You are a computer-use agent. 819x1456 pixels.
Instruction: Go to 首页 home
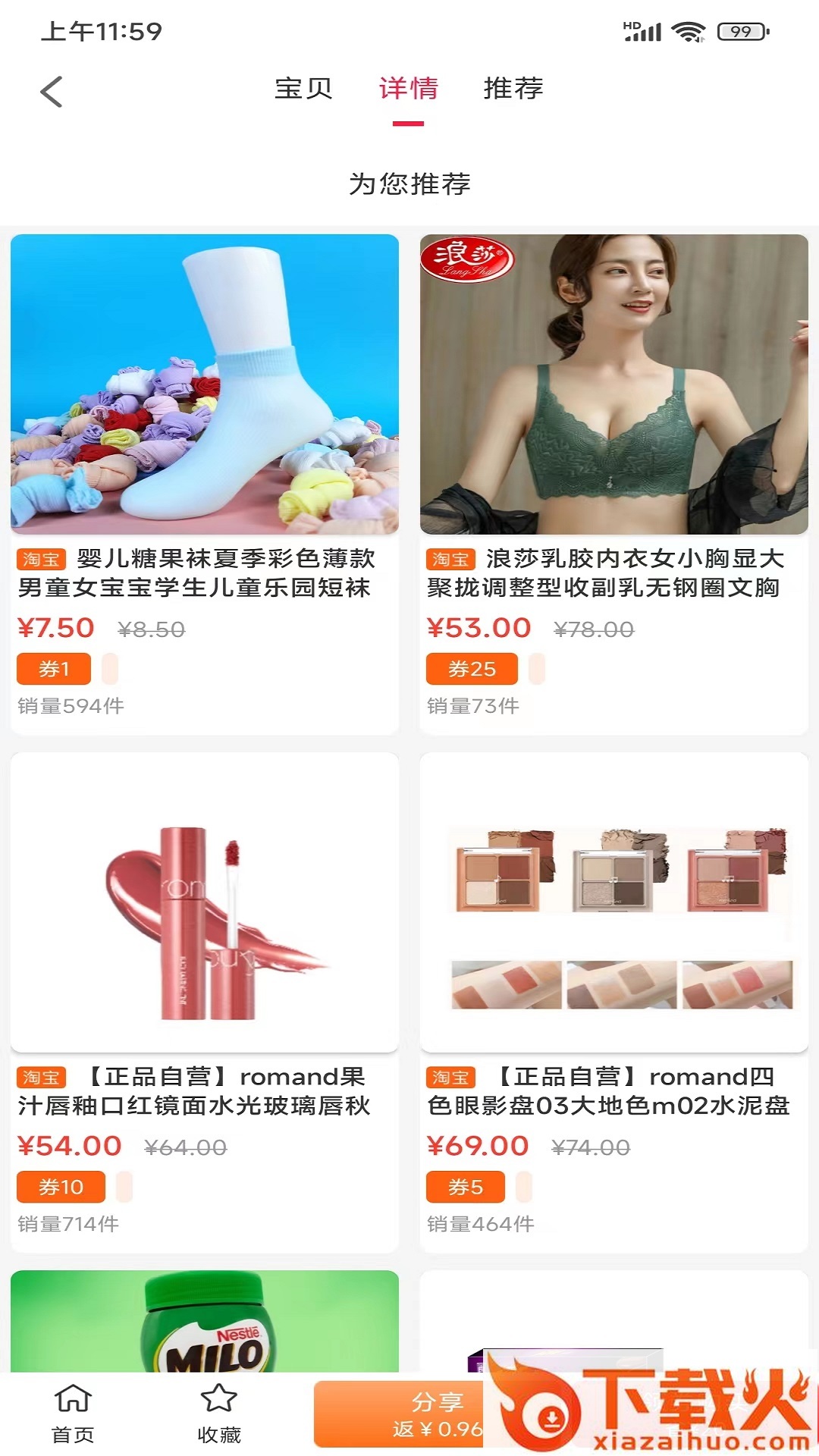tap(73, 1414)
